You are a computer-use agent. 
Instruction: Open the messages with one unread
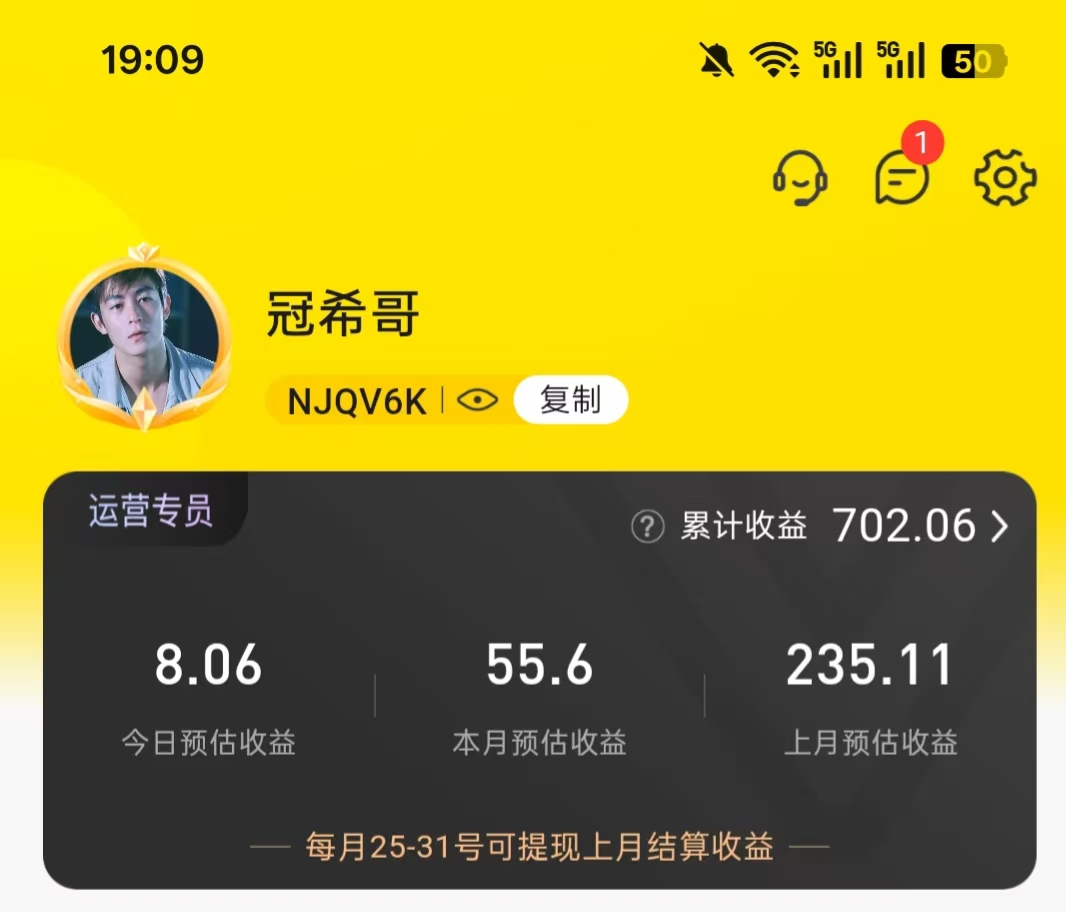tap(902, 179)
